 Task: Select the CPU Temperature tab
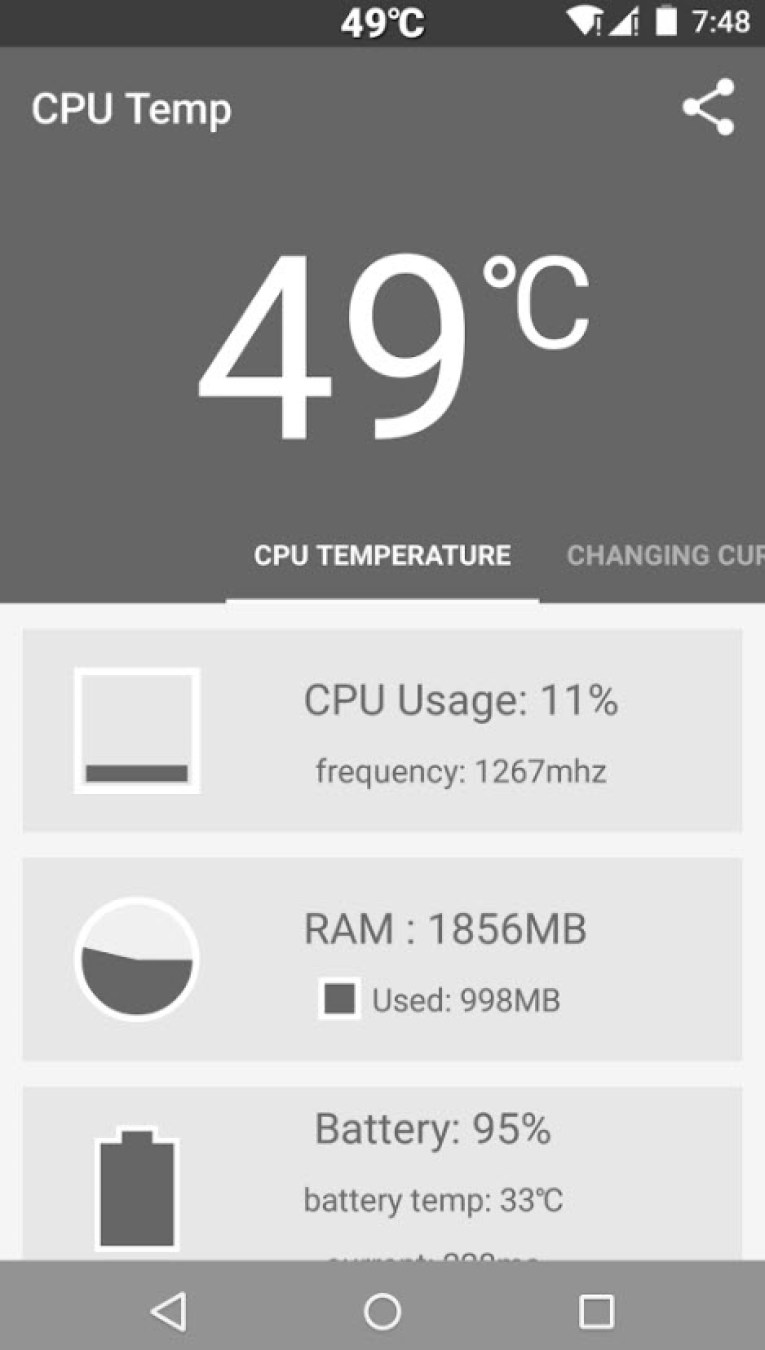pos(382,556)
